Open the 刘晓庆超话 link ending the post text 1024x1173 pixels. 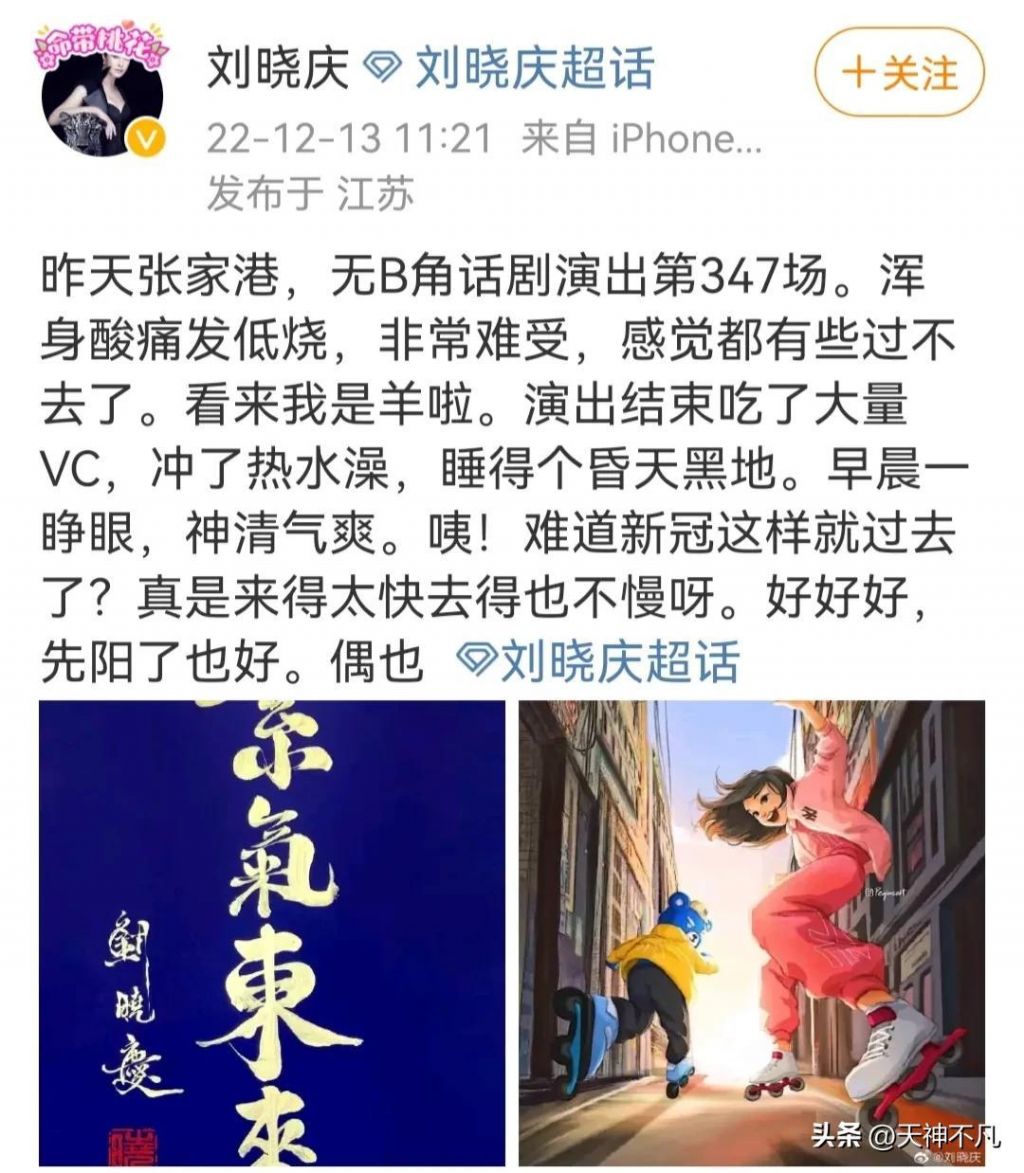(598, 661)
